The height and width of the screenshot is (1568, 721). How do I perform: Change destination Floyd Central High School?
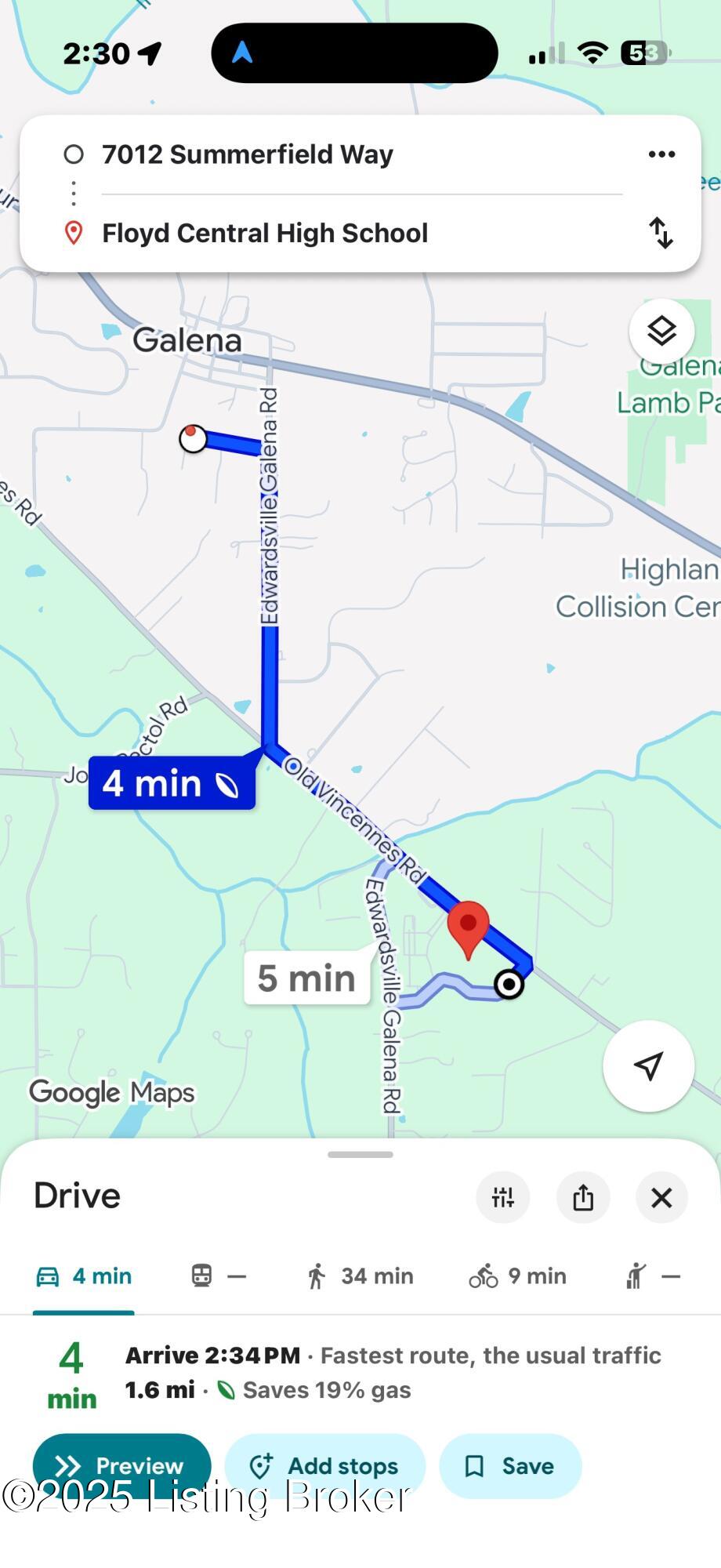265,233
